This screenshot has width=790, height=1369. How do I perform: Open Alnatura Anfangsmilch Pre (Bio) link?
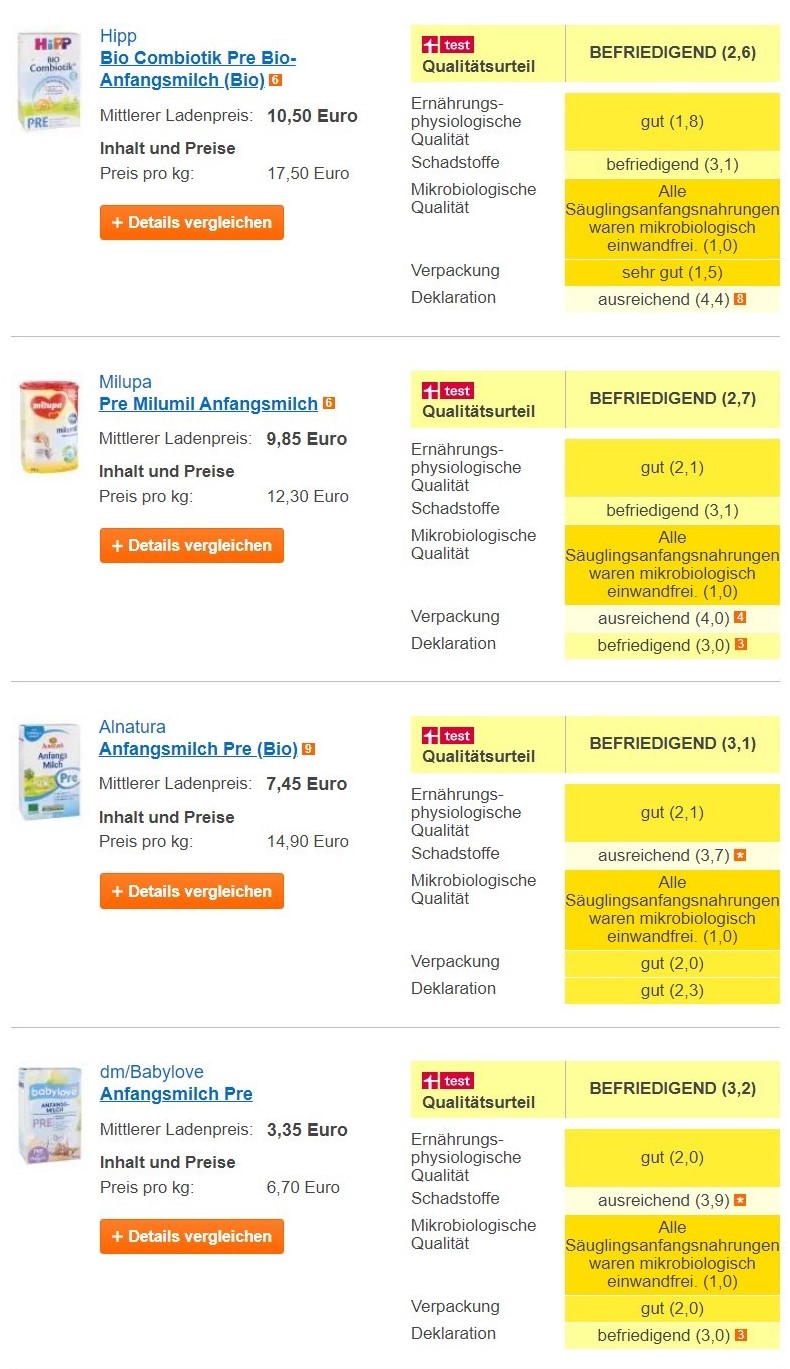(198, 749)
